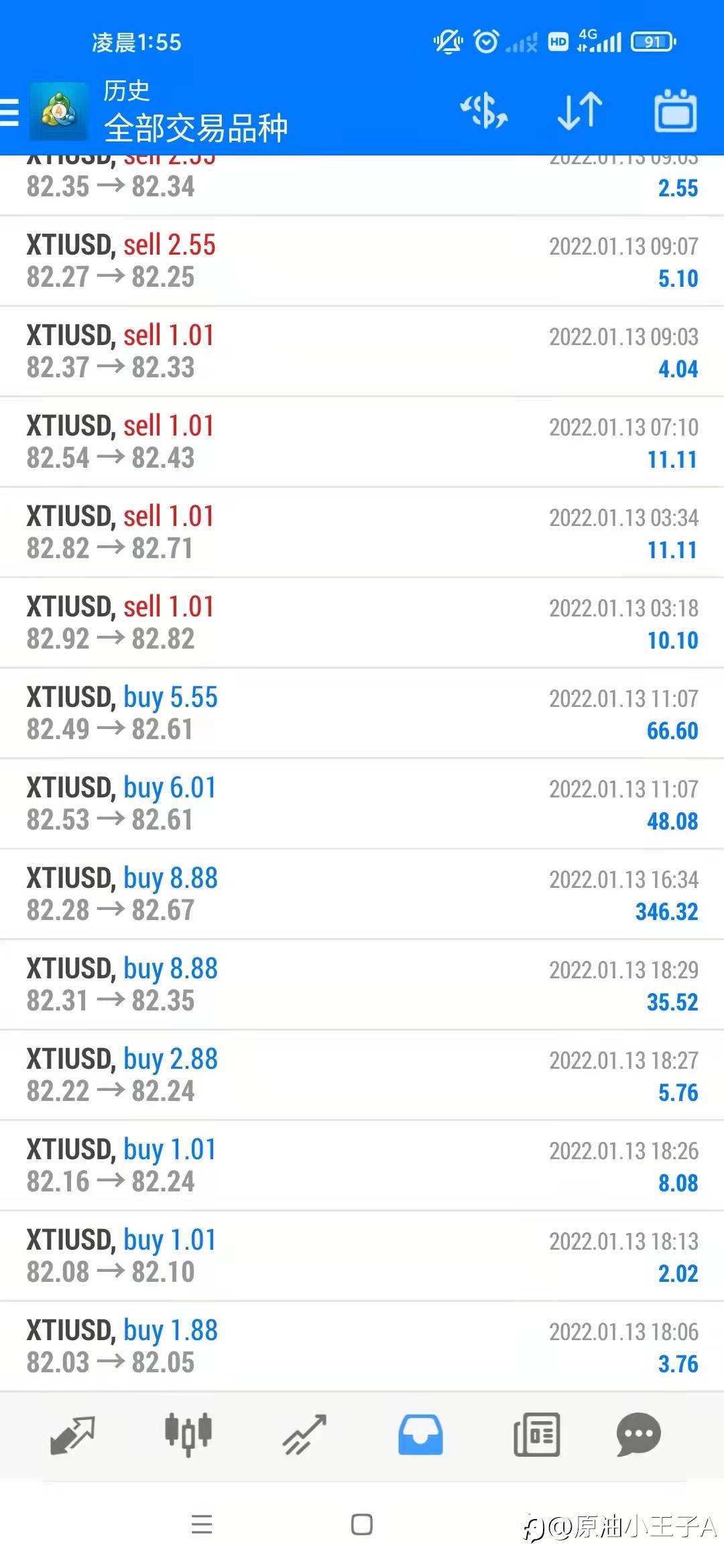Open the hamburger drawer menu

9,112
